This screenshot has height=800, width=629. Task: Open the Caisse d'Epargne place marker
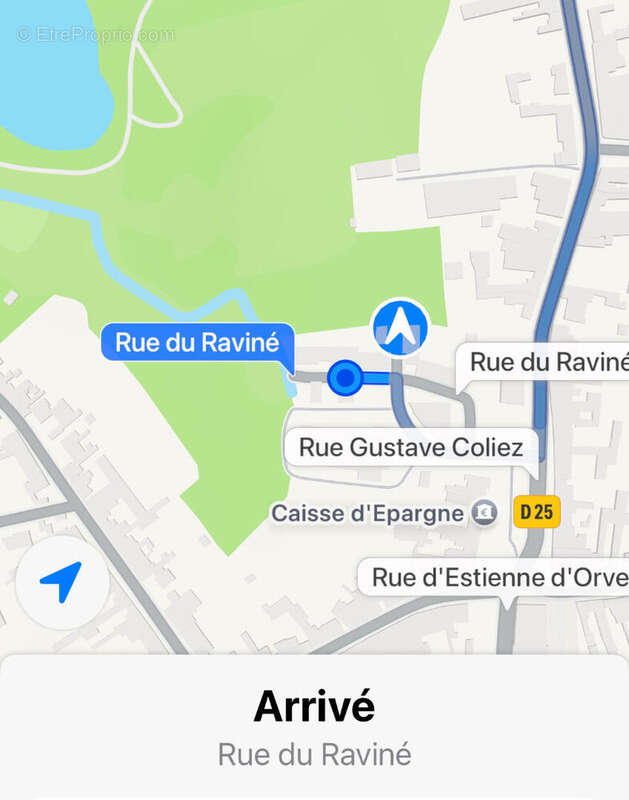(x=485, y=513)
